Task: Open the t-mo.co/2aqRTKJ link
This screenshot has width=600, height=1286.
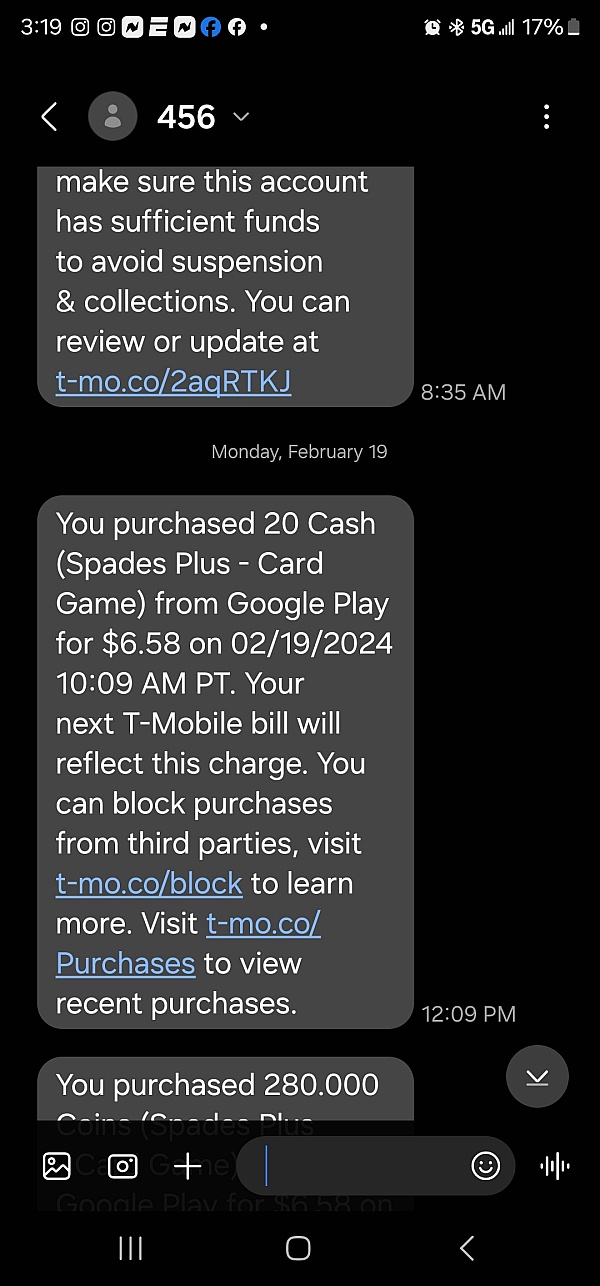Action: (x=173, y=382)
